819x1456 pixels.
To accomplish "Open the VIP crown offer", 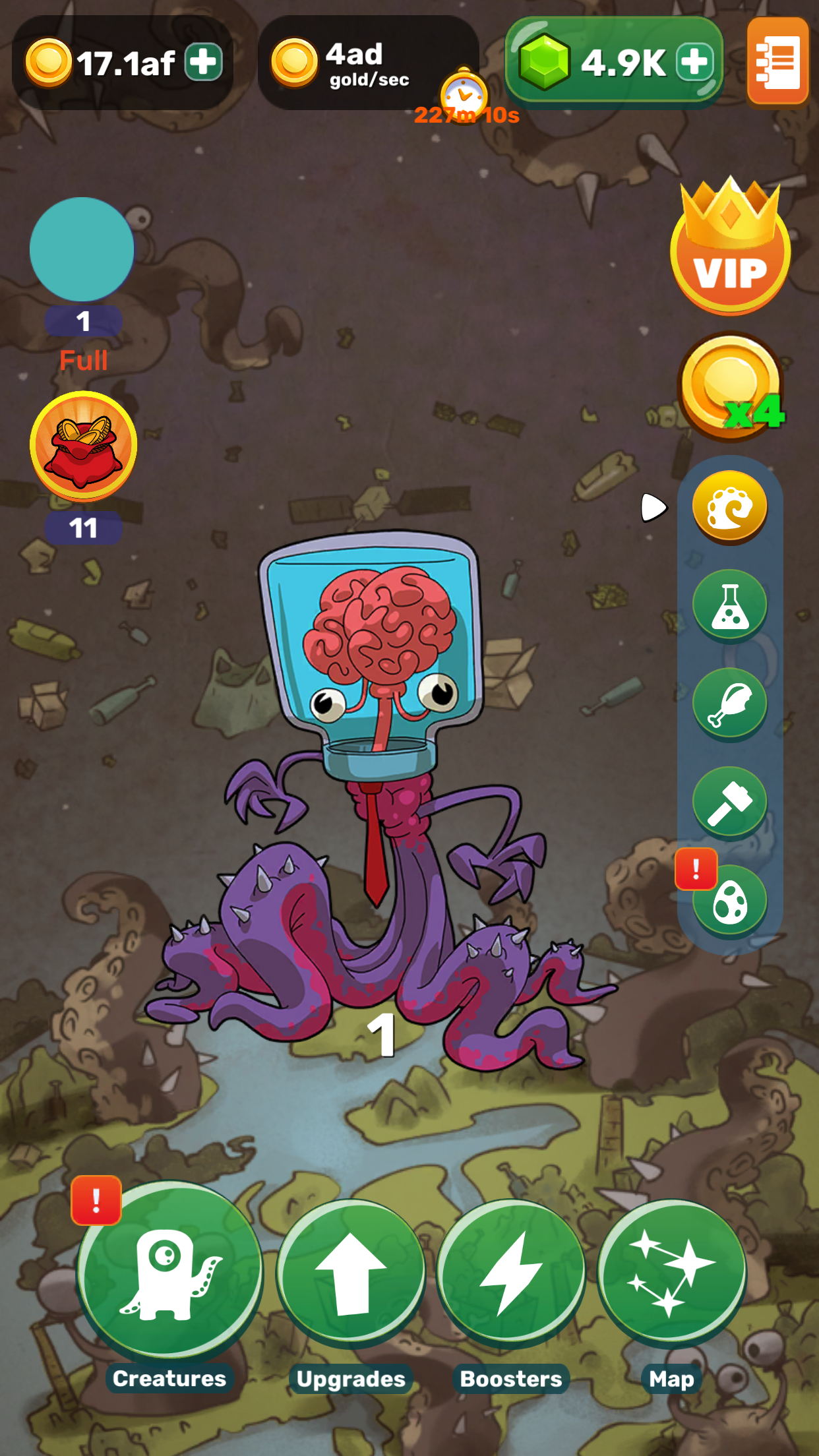I will [x=730, y=251].
